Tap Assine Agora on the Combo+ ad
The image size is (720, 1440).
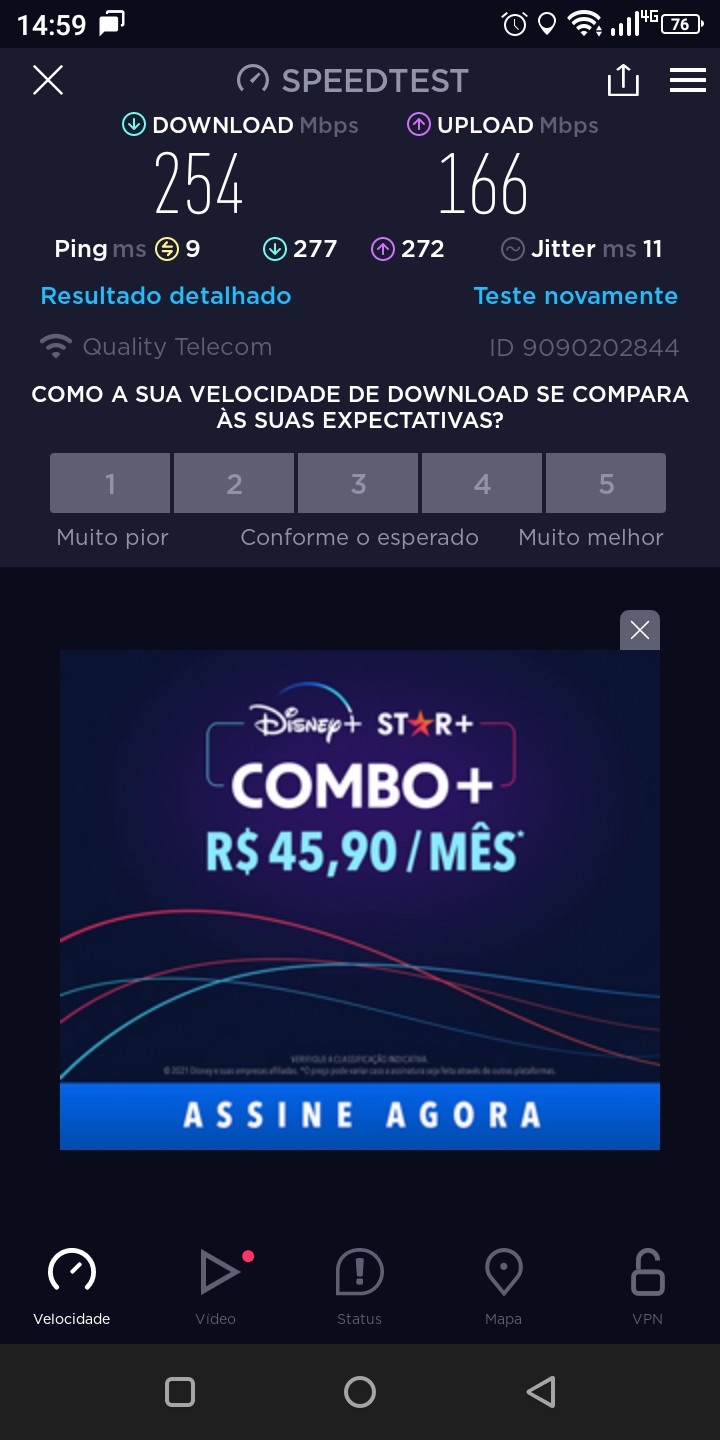click(x=360, y=1115)
